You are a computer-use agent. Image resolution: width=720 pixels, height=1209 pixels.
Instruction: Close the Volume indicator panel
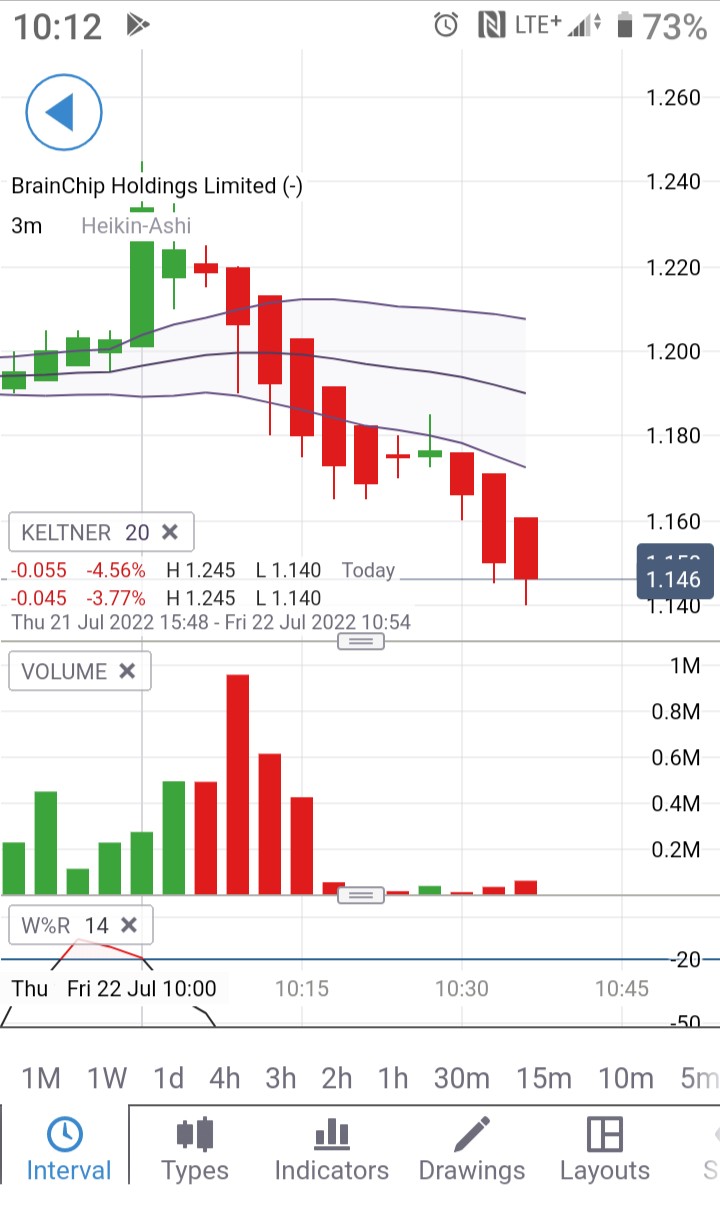click(x=127, y=671)
